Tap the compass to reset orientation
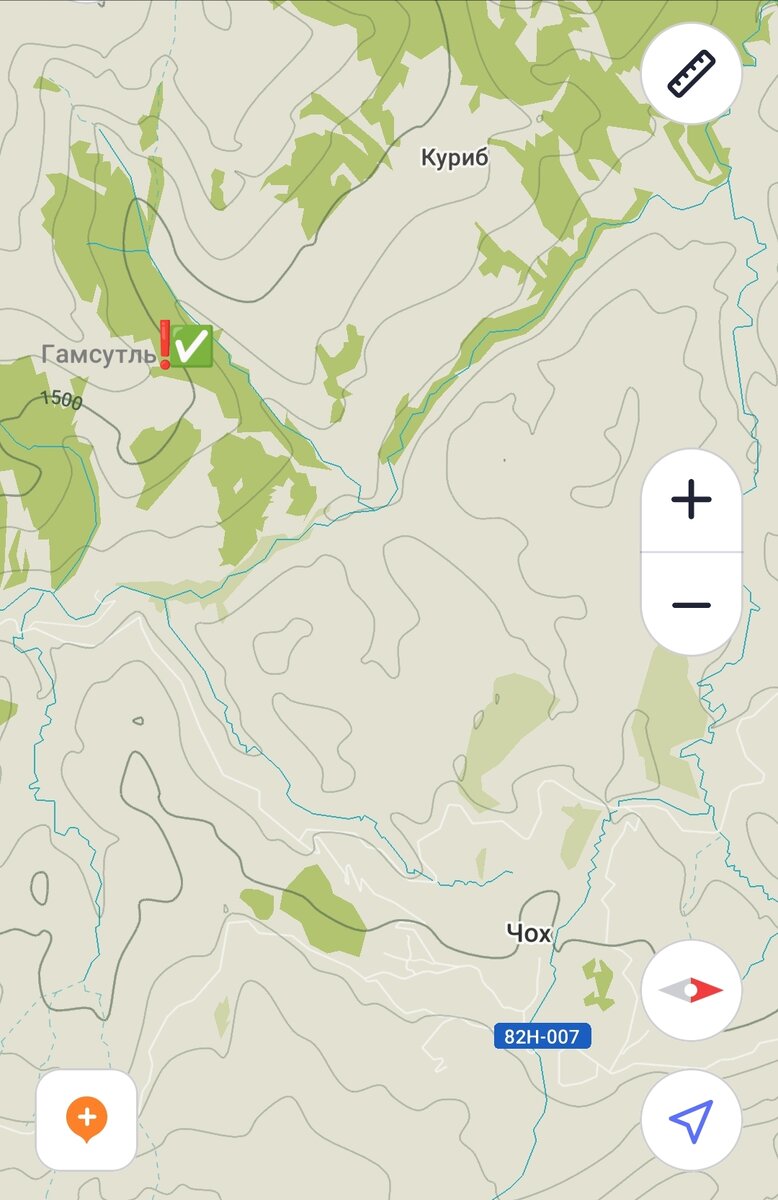The width and height of the screenshot is (778, 1200). click(x=691, y=990)
